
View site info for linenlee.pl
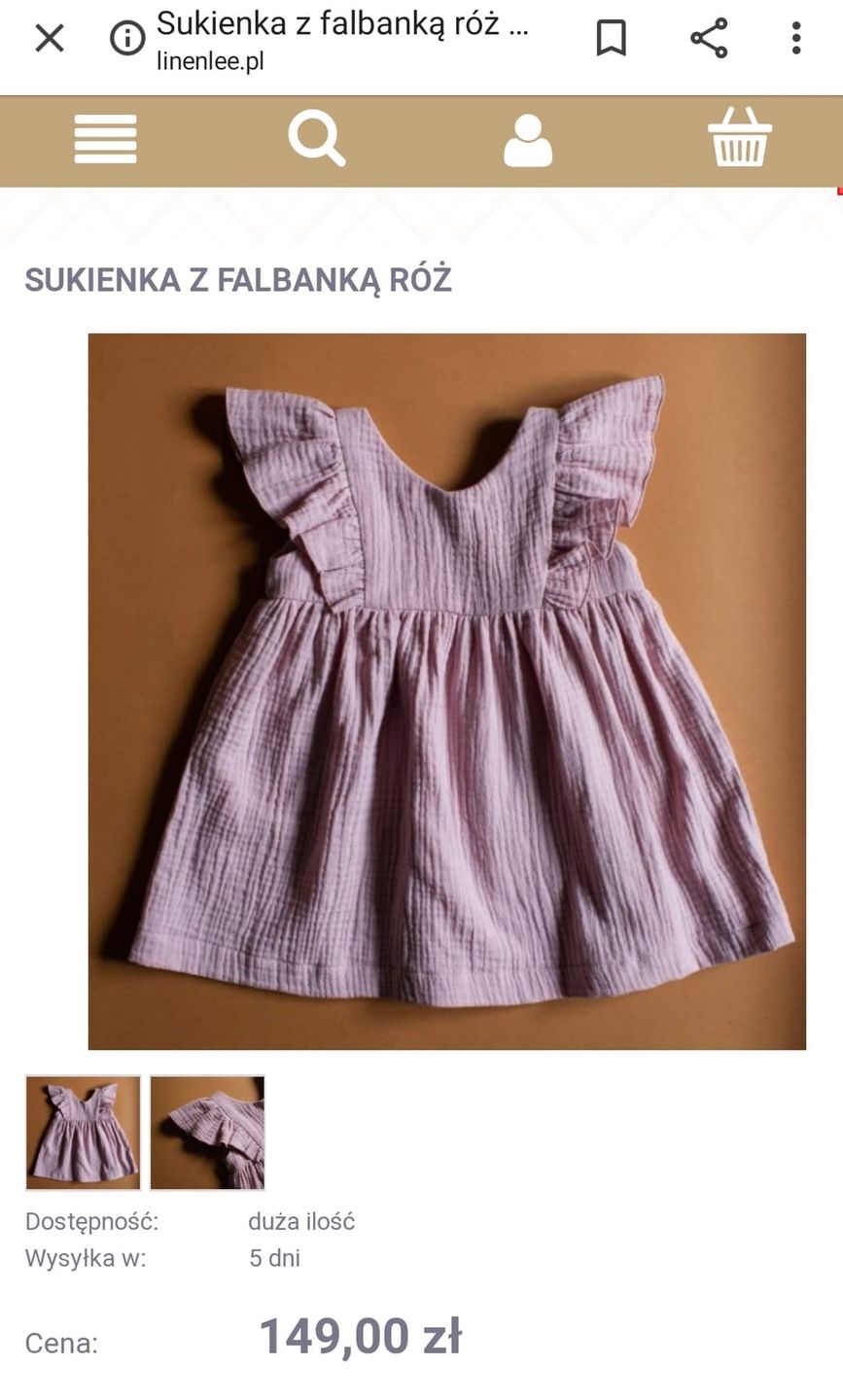click(127, 39)
